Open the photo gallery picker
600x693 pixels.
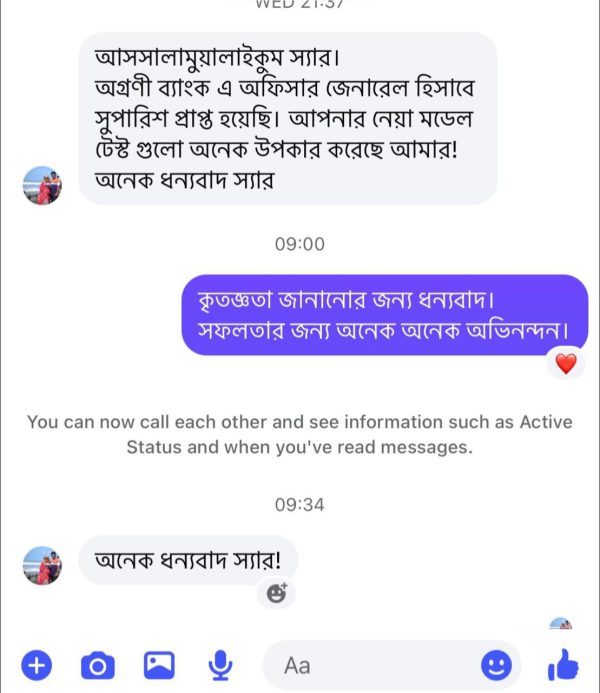point(159,665)
